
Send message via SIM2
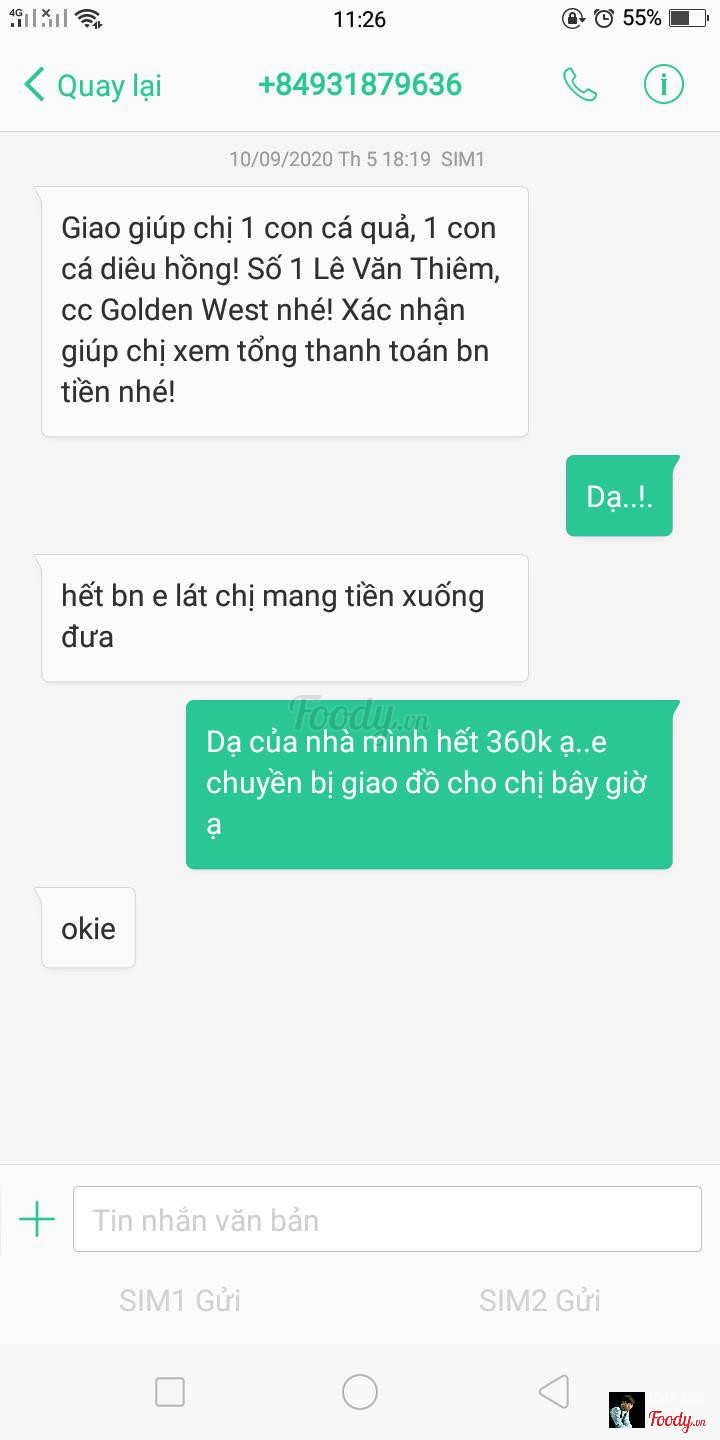point(540,1300)
